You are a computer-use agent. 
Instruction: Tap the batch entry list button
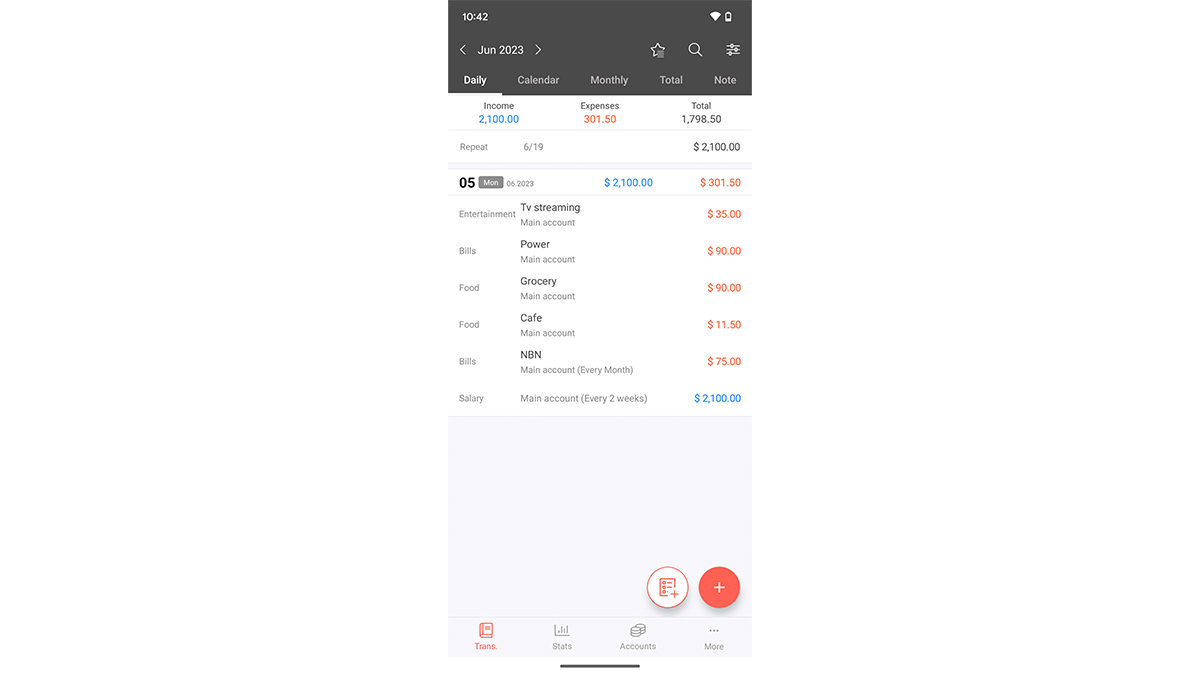[x=668, y=587]
